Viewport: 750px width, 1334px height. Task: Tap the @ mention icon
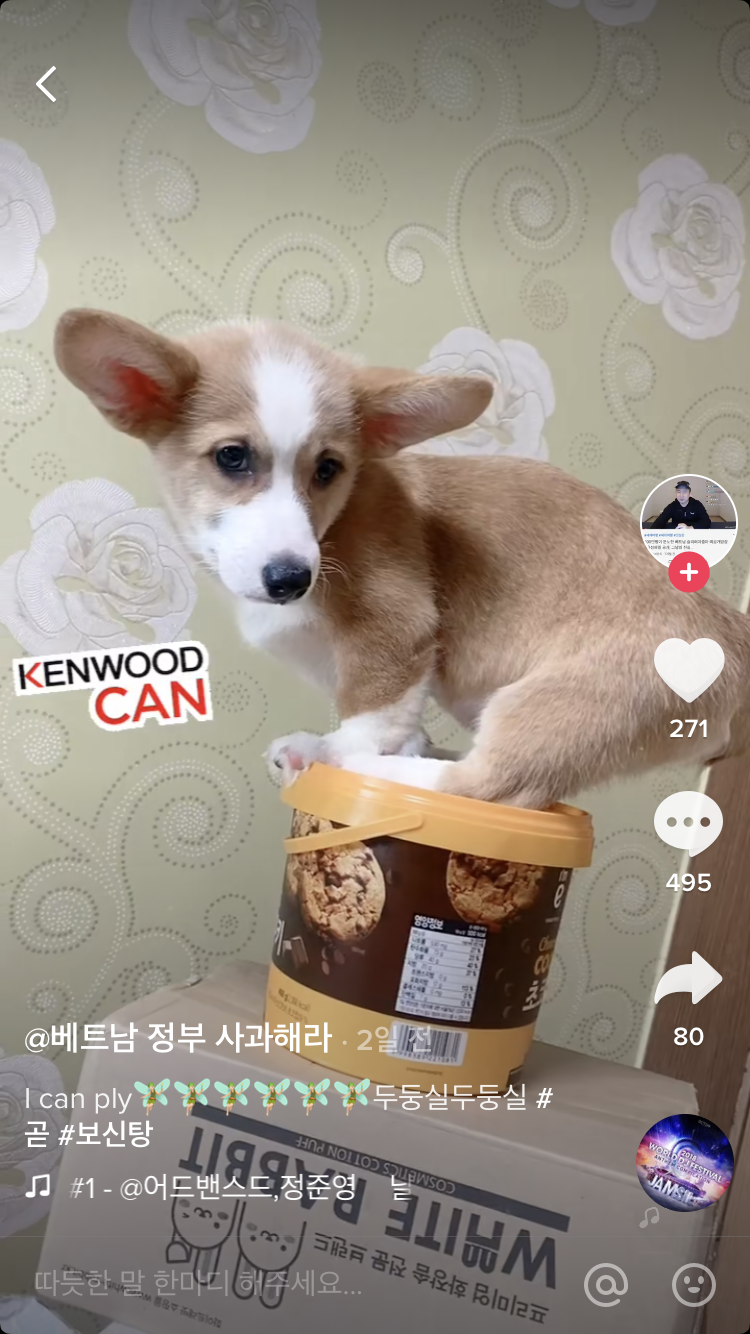606,1284
